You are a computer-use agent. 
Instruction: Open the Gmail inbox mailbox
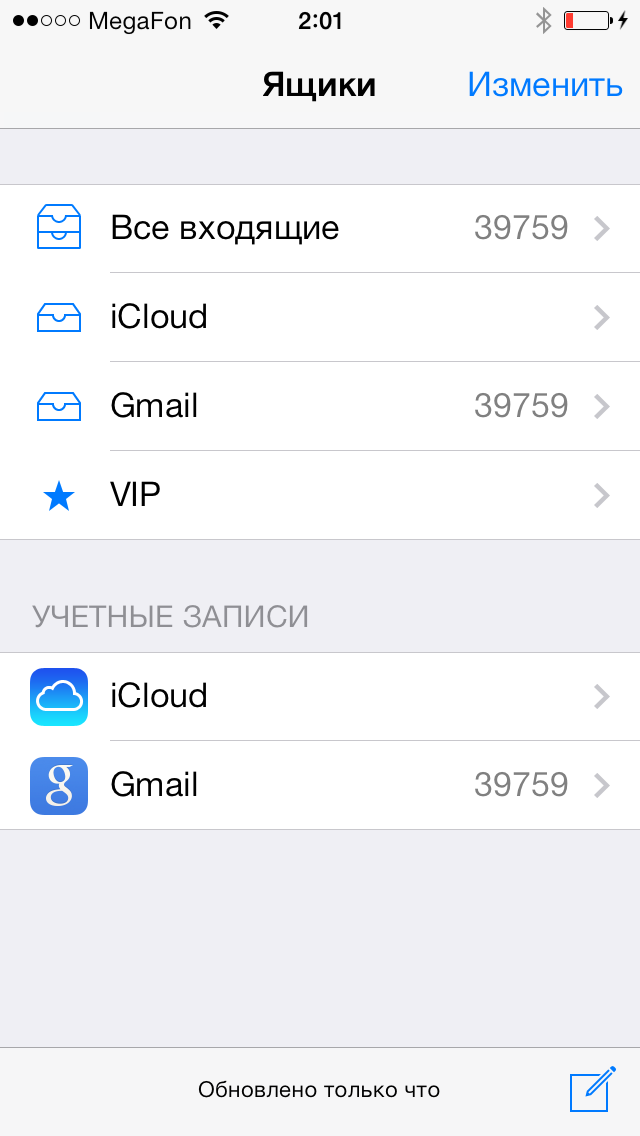coord(320,406)
